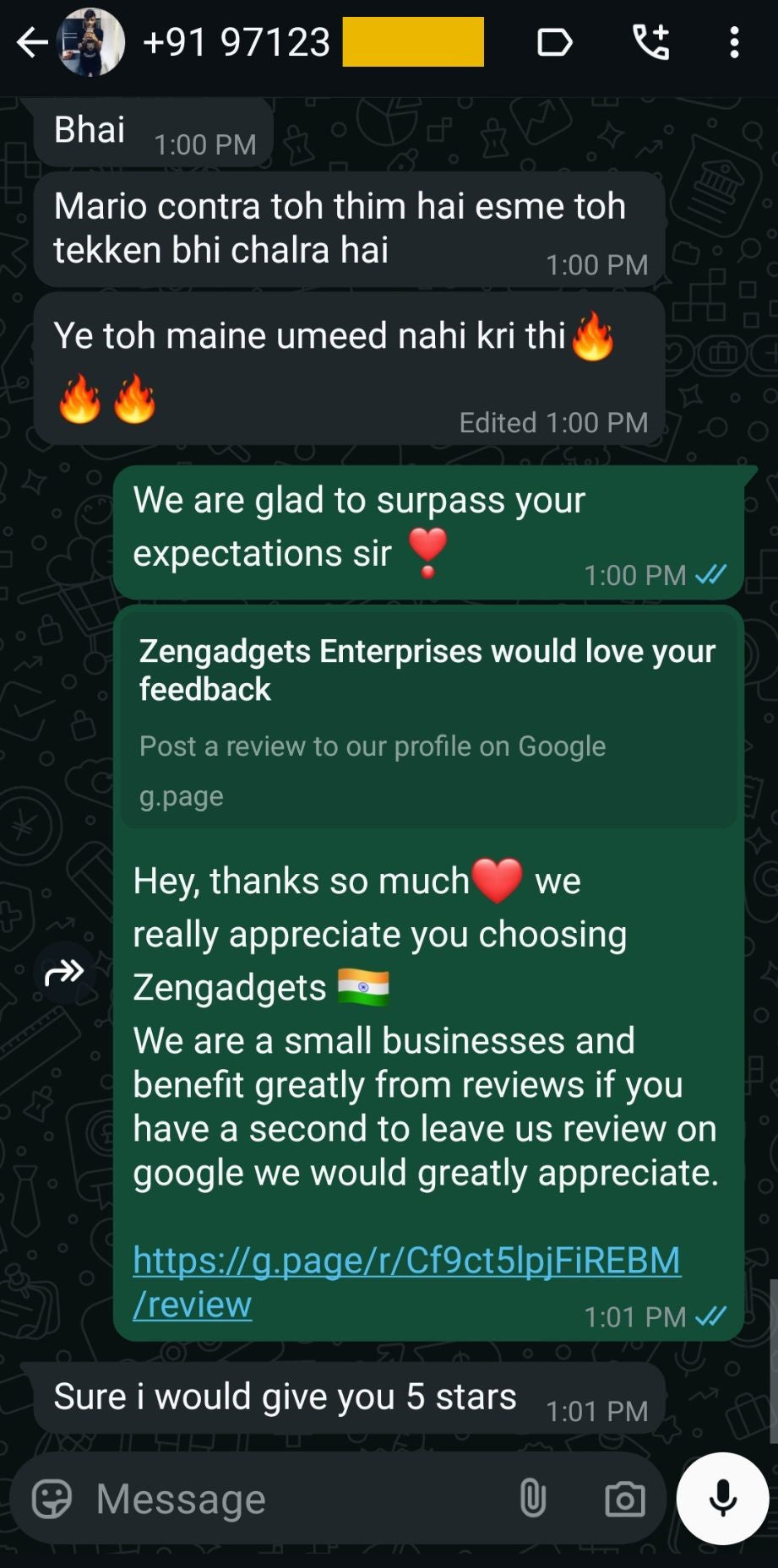This screenshot has height=1568, width=778.
Task: Attach a file with the paperclip
Action: point(532,1500)
